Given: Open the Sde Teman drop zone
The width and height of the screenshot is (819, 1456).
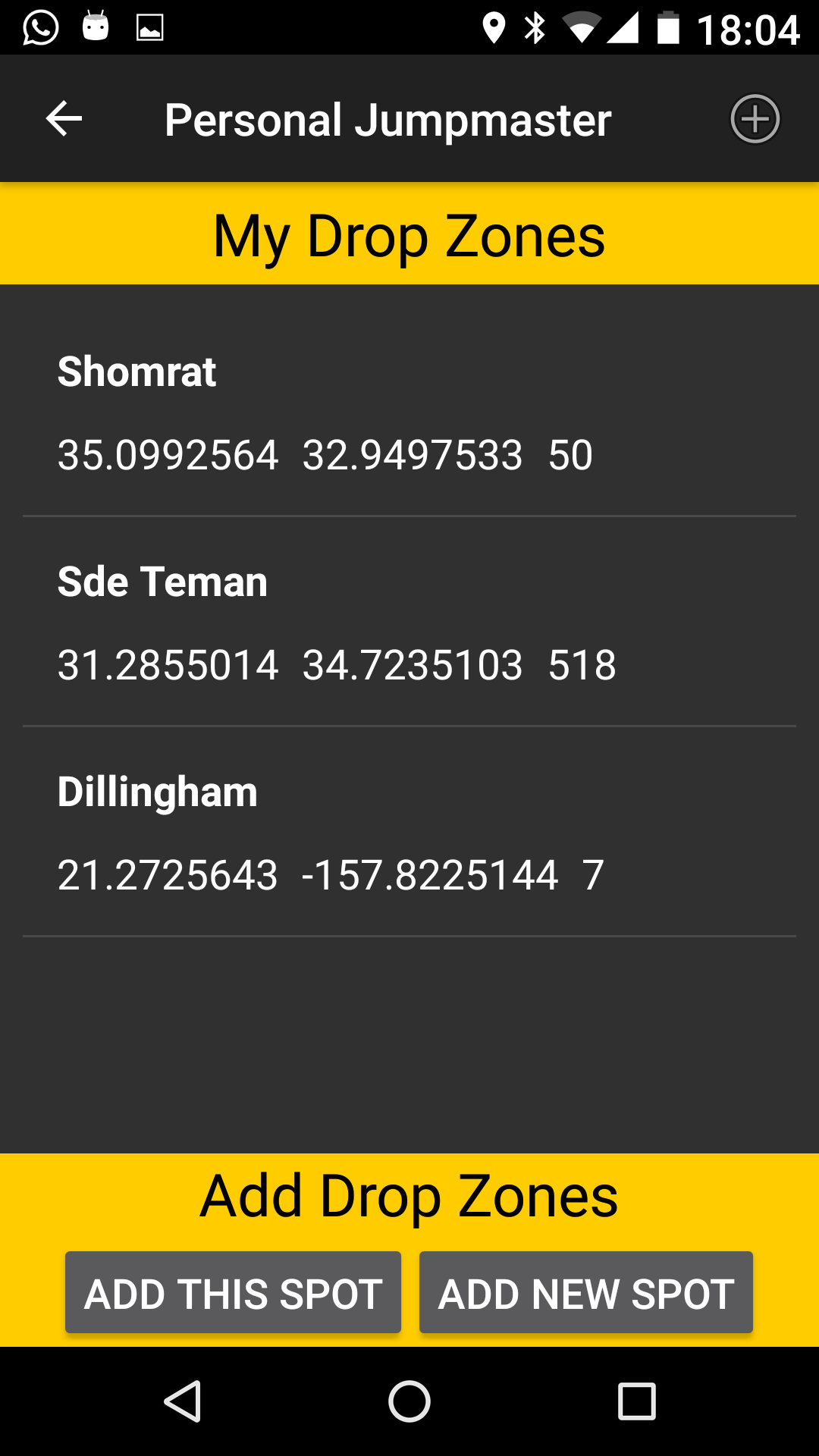Looking at the screenshot, I should click(409, 622).
